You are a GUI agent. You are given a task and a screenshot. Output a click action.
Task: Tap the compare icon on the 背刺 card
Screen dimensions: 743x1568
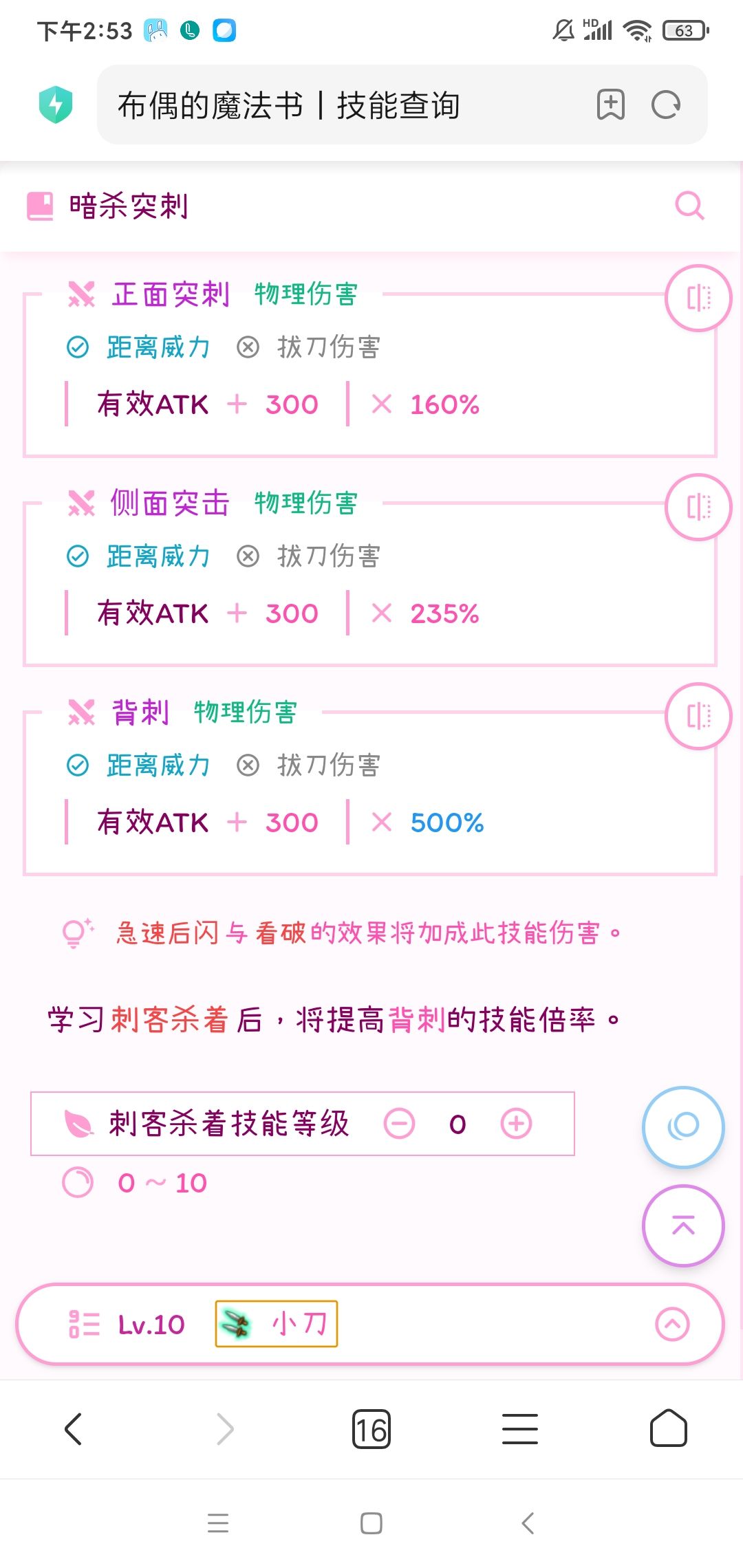tap(698, 717)
